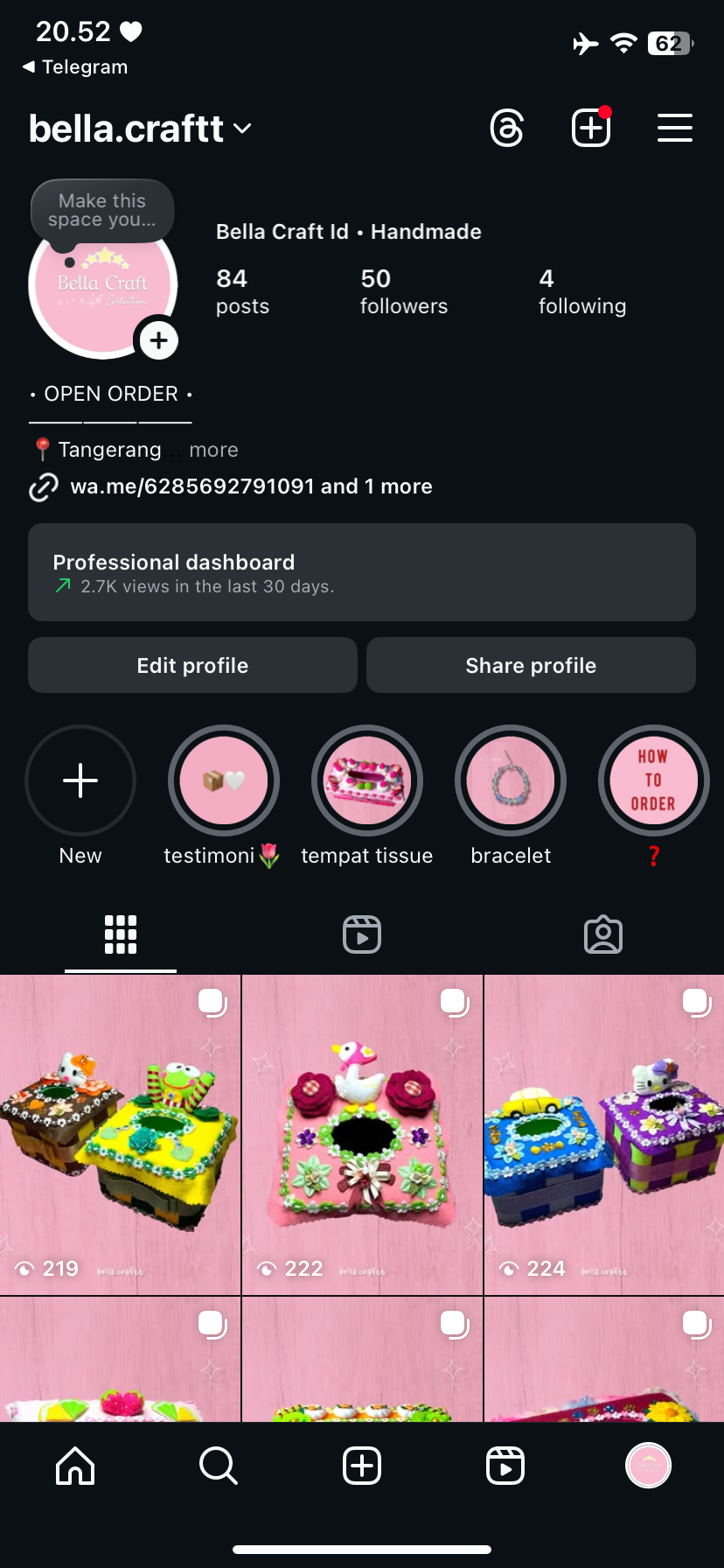This screenshot has width=724, height=1568.
Task: Add a story via profile picture plus
Action: click(x=158, y=340)
